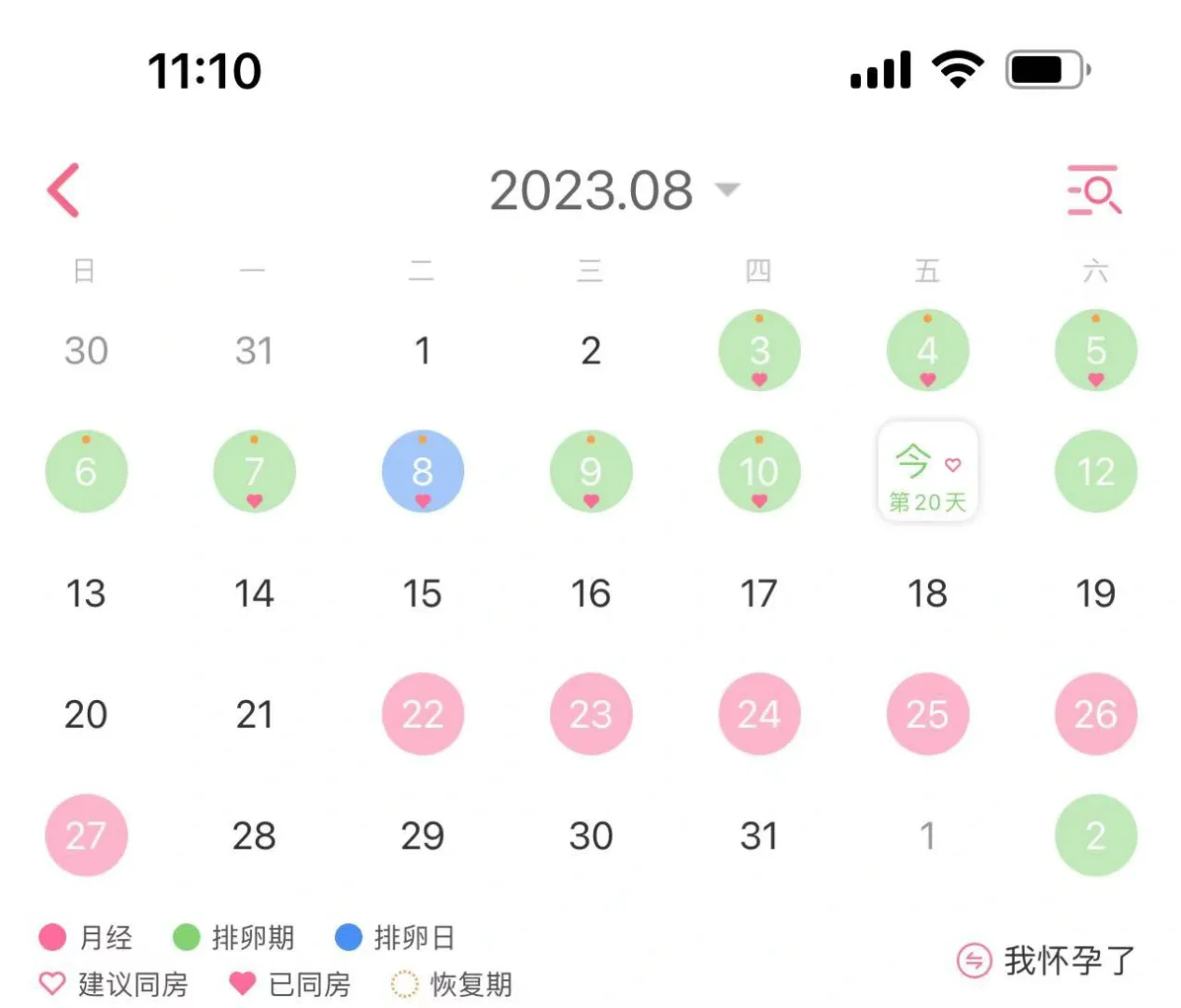Image resolution: width=1181 pixels, height=1008 pixels.
Task: Open the 2023.08 month picker
Action: click(x=613, y=190)
